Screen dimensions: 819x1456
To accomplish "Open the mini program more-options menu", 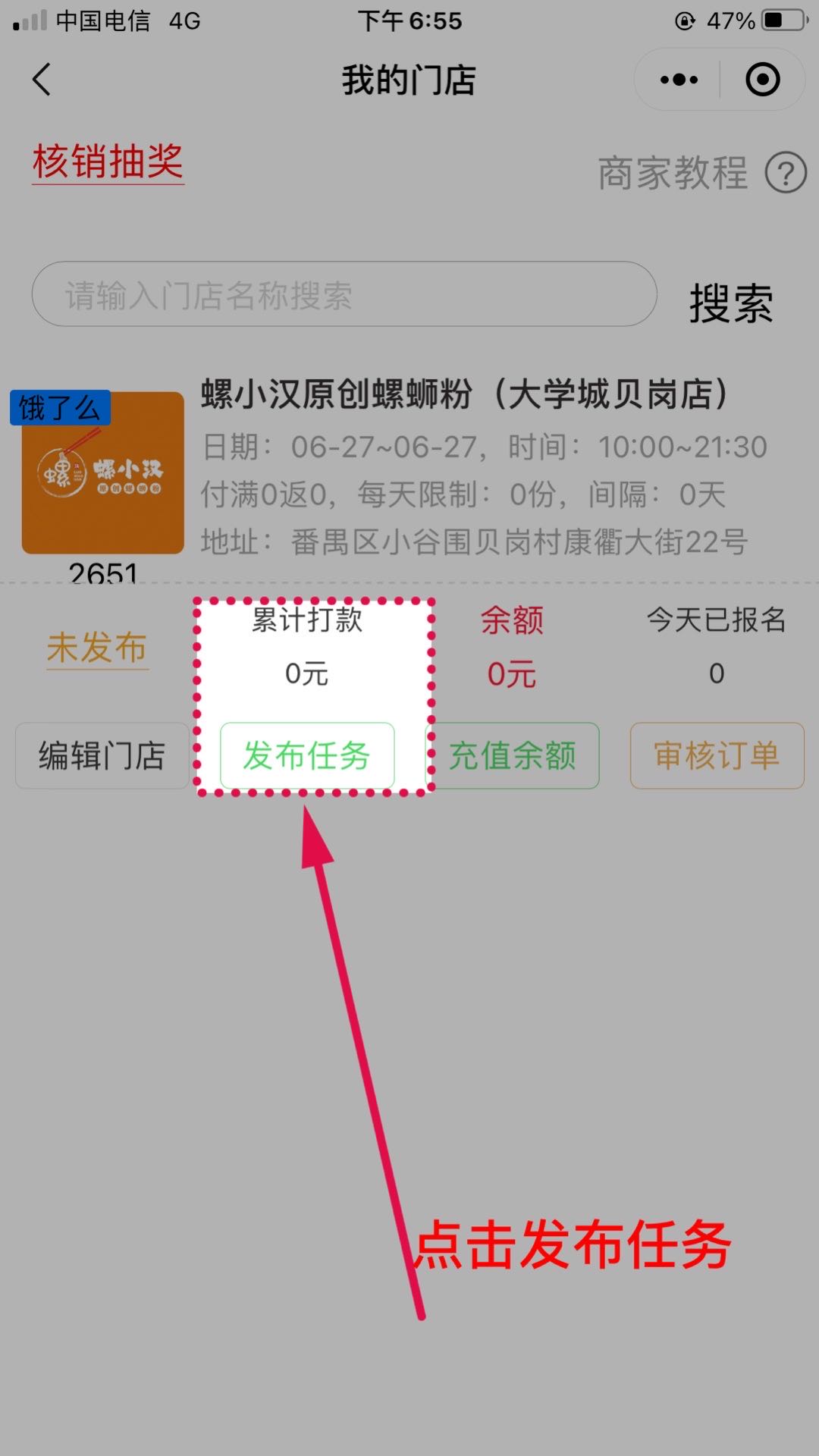I will [679, 80].
